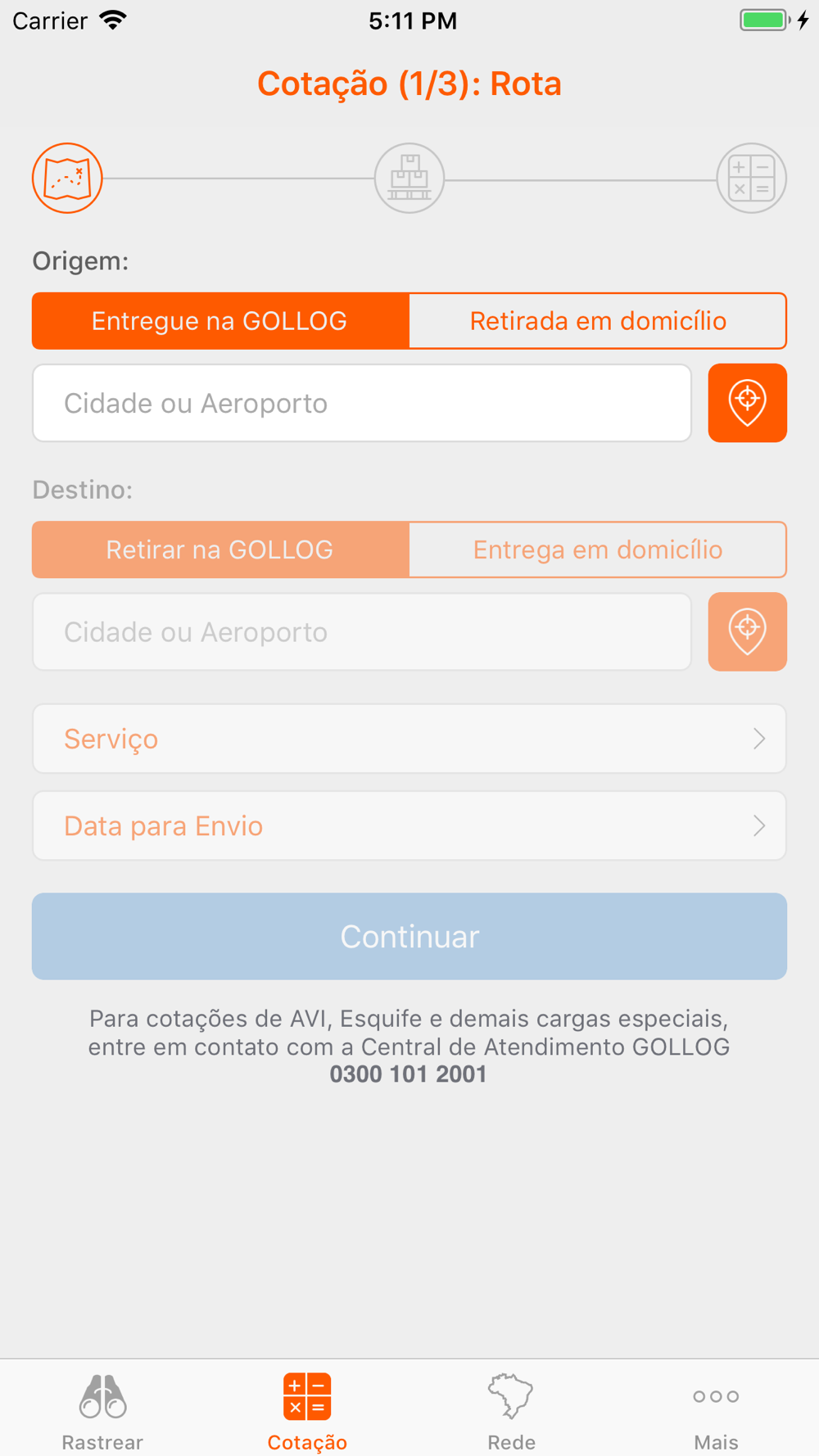The width and height of the screenshot is (819, 1456).
Task: Open the Cotação tab
Action: [x=307, y=1412]
